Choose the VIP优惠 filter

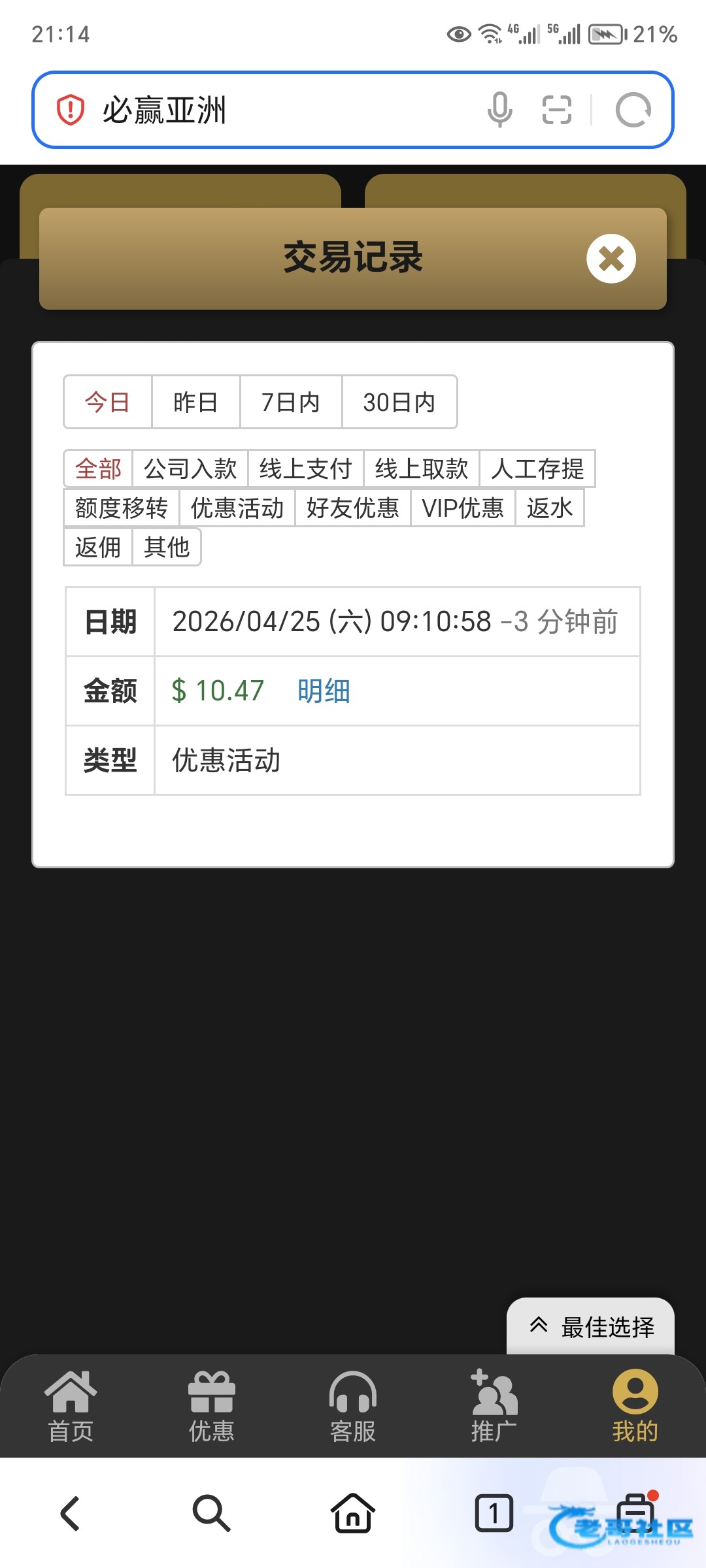tap(463, 508)
